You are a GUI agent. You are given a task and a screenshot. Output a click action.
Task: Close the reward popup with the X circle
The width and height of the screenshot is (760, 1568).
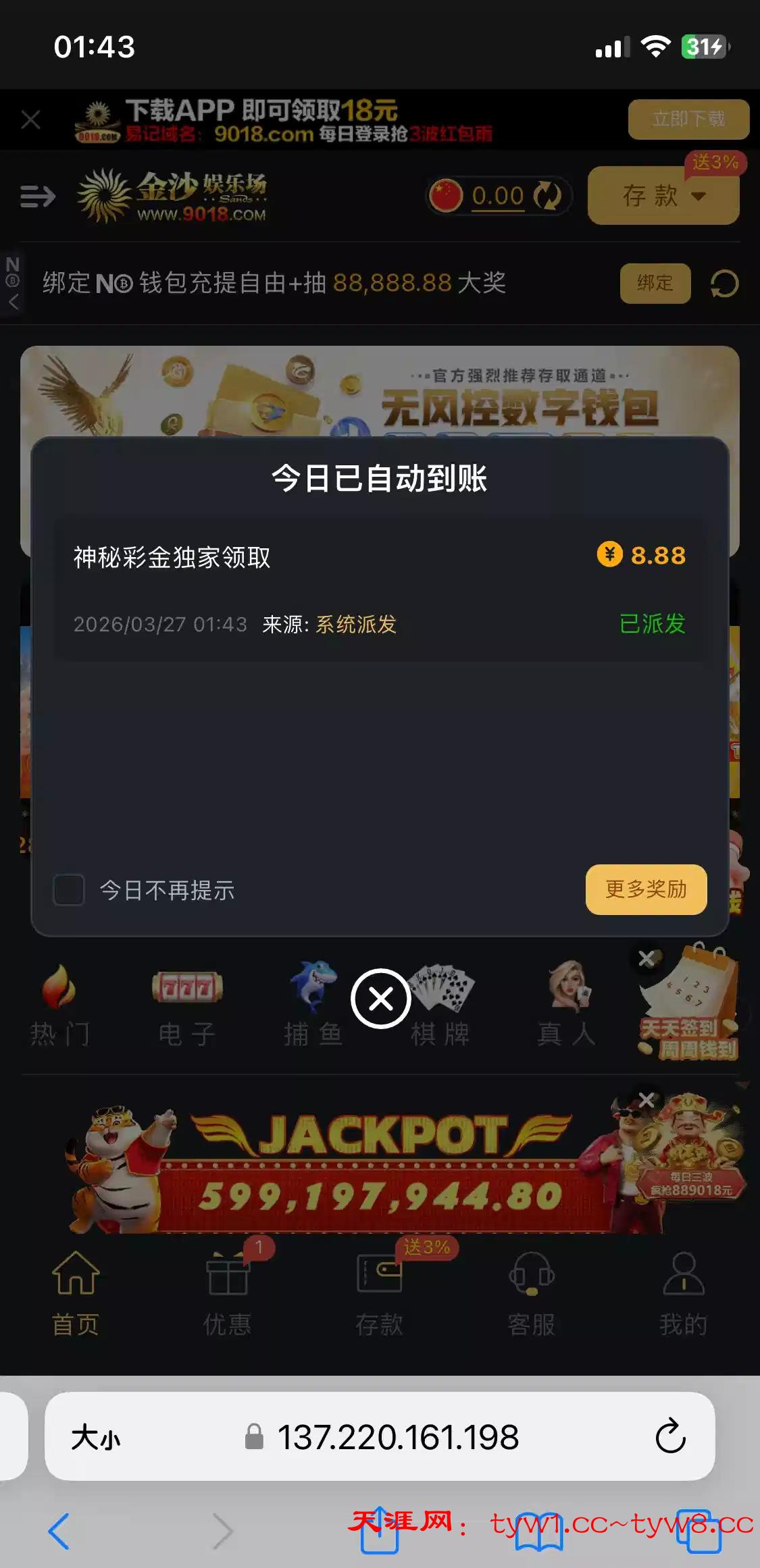pos(380,999)
